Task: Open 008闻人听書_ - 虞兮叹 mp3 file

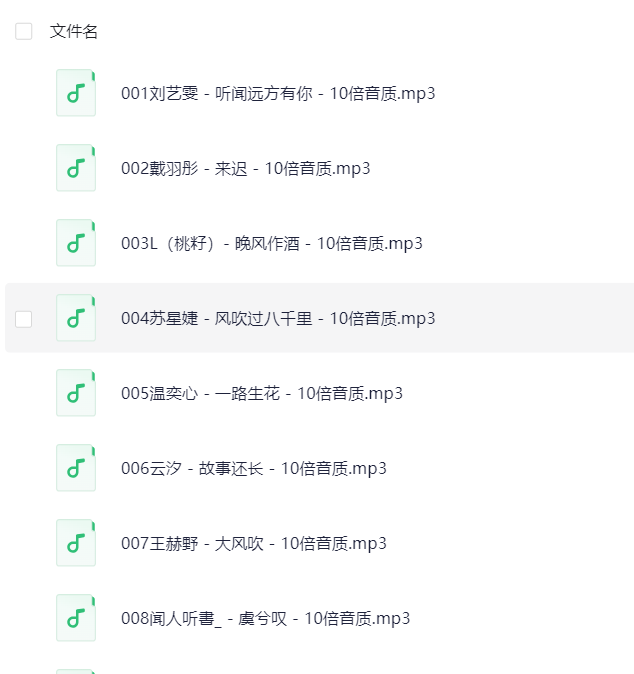Action: [265, 619]
